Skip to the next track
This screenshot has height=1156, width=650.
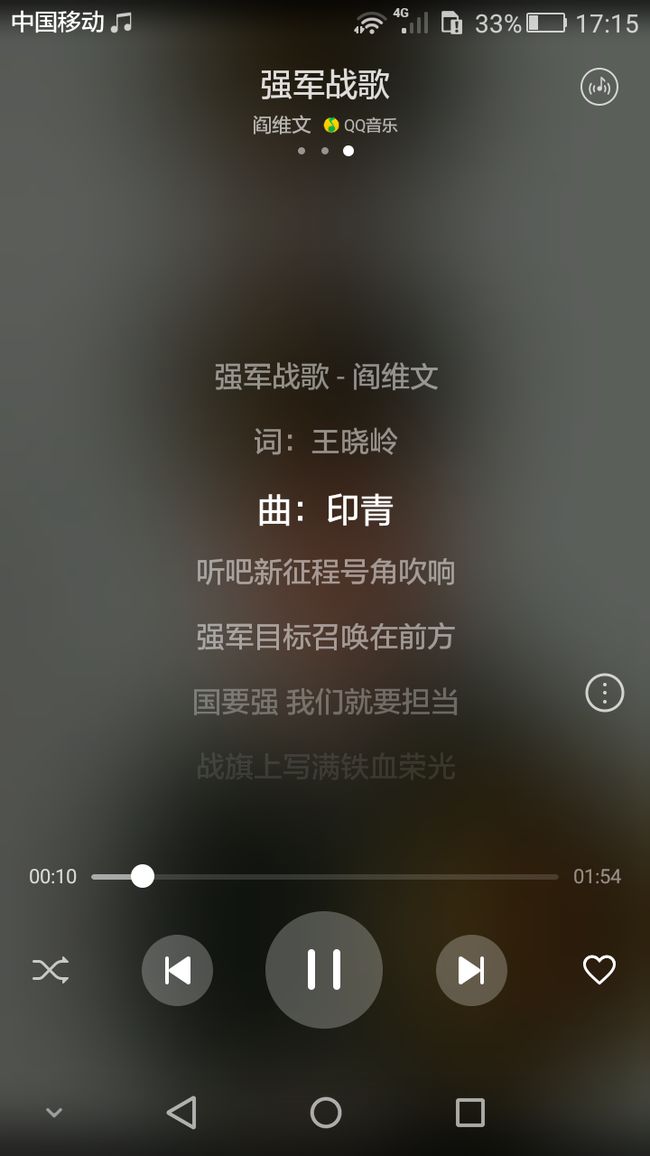[472, 970]
